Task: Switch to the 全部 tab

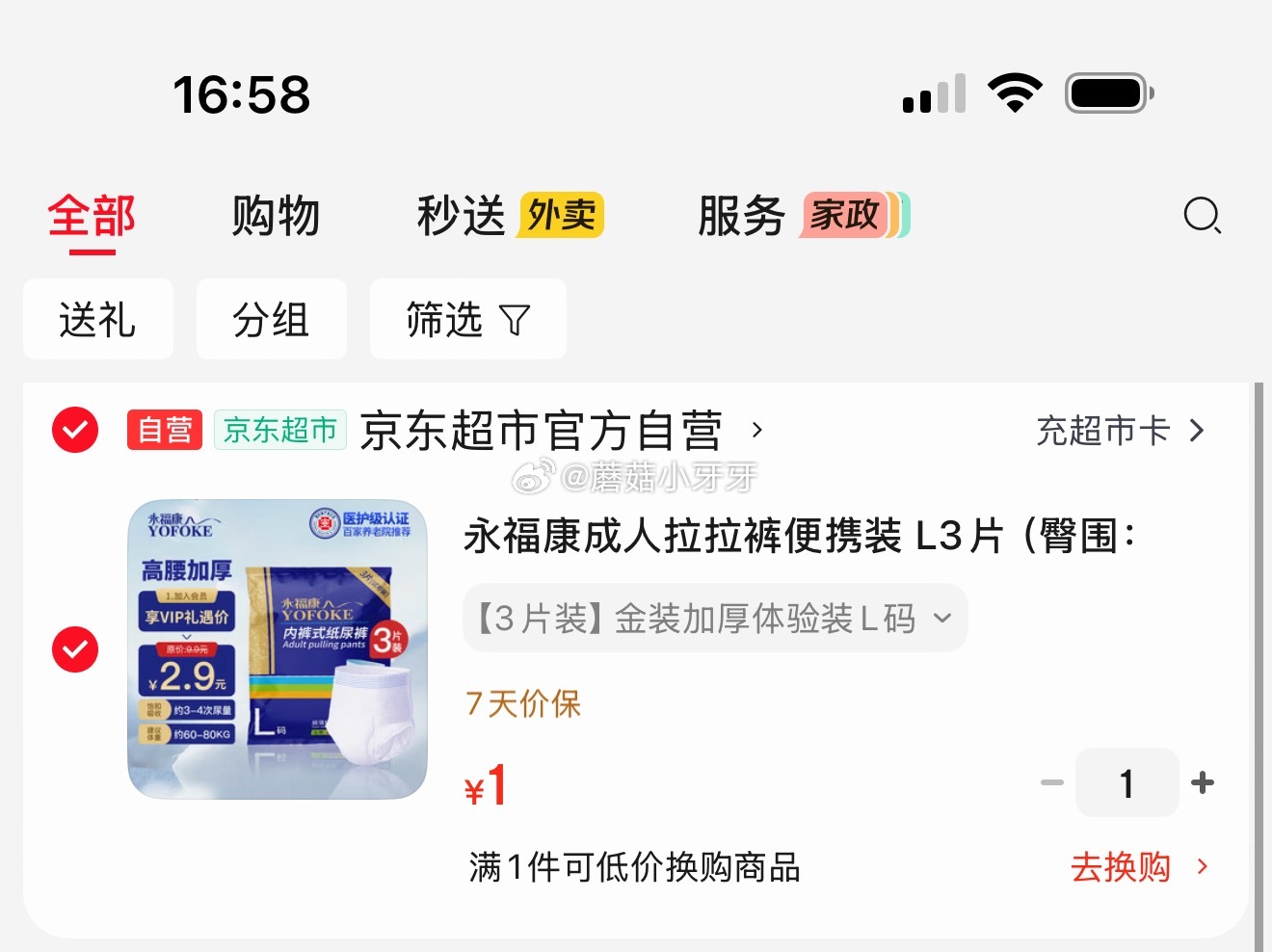Action: point(92,216)
